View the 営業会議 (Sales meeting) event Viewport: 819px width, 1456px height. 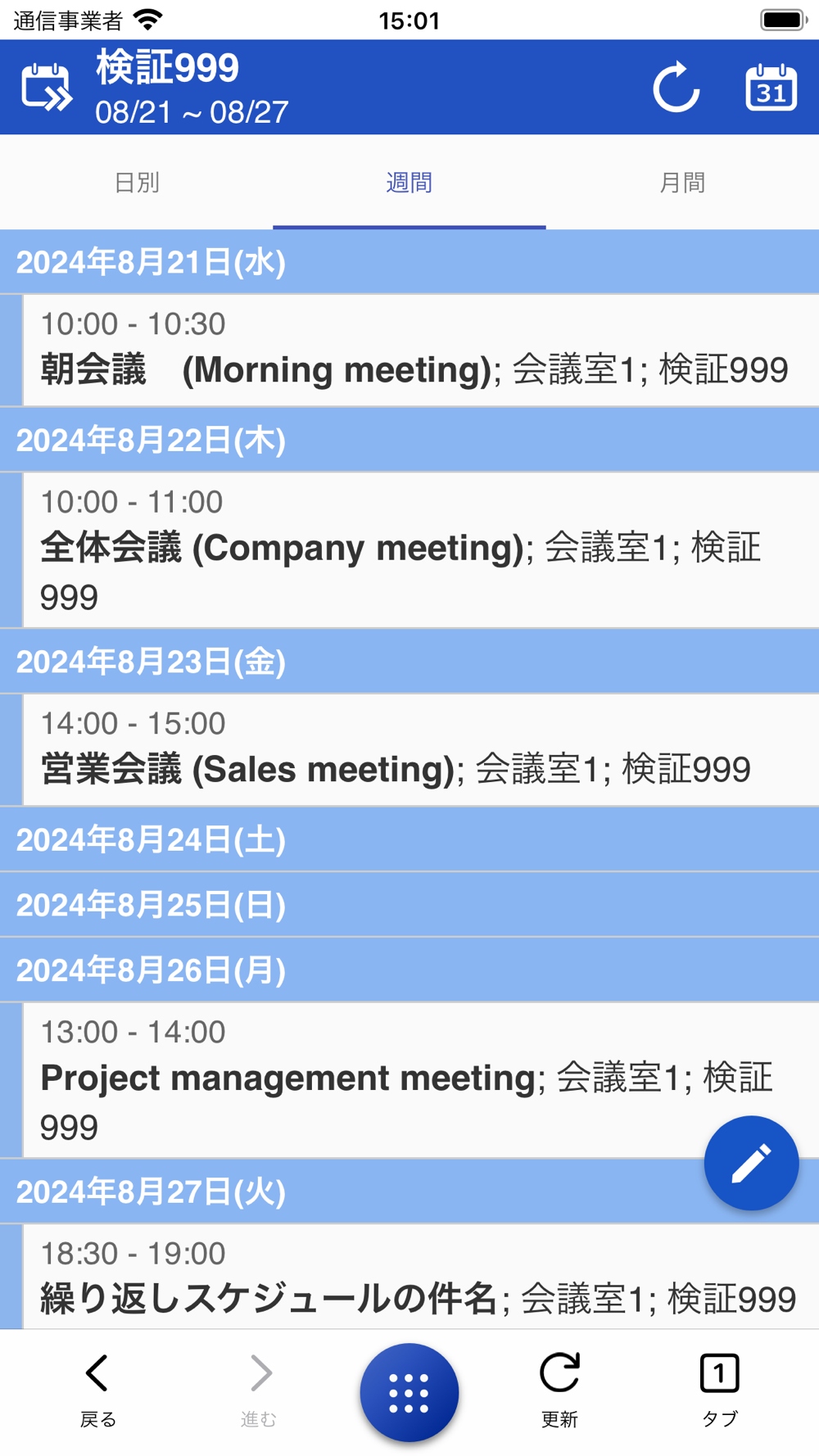point(414,749)
